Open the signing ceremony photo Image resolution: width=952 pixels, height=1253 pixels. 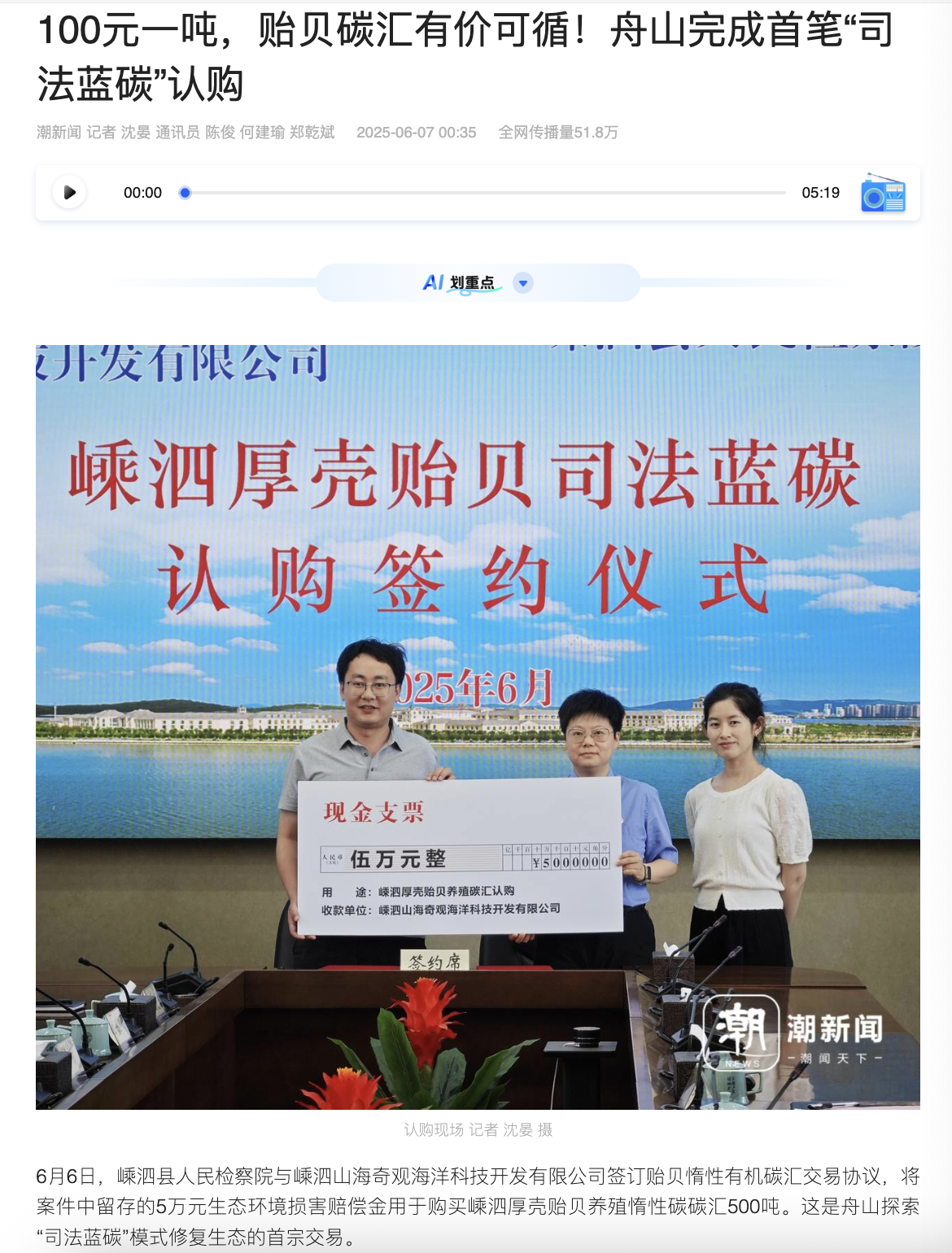click(x=478, y=727)
